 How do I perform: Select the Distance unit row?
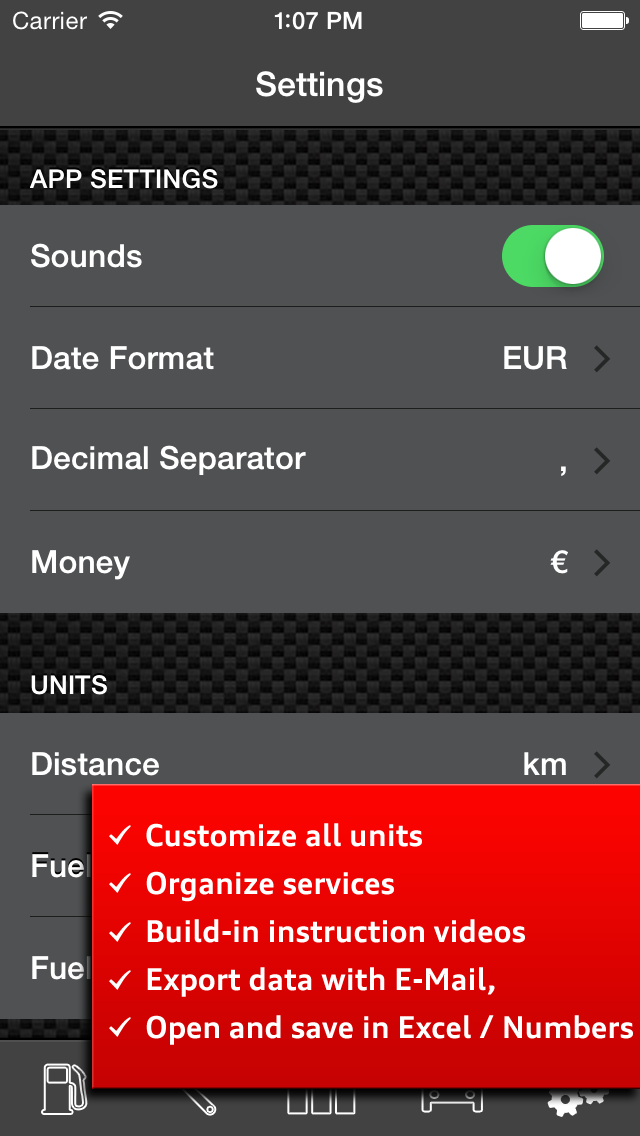(320, 762)
